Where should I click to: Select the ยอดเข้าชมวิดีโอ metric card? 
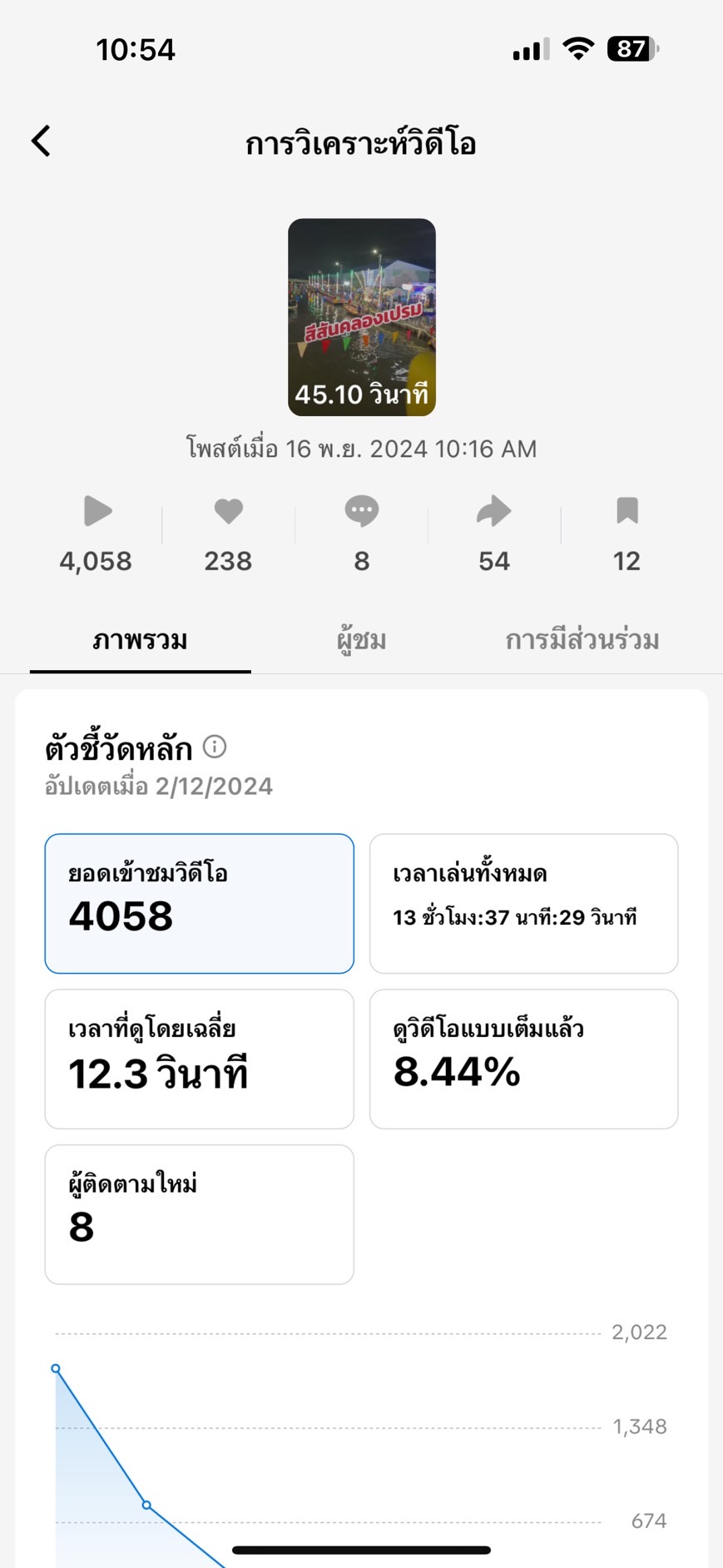pos(200,903)
